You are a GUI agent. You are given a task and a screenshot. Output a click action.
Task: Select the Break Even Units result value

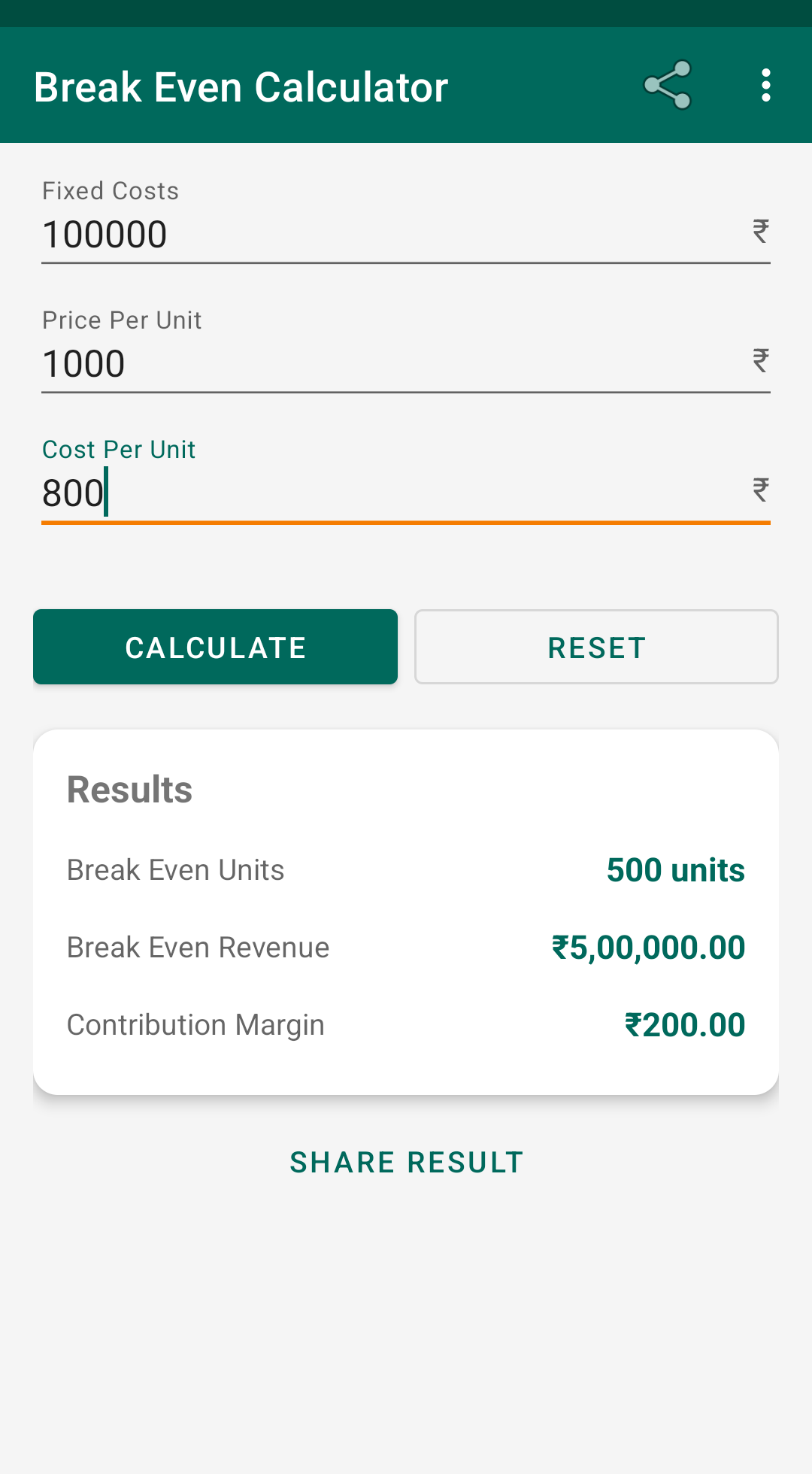[x=675, y=870]
